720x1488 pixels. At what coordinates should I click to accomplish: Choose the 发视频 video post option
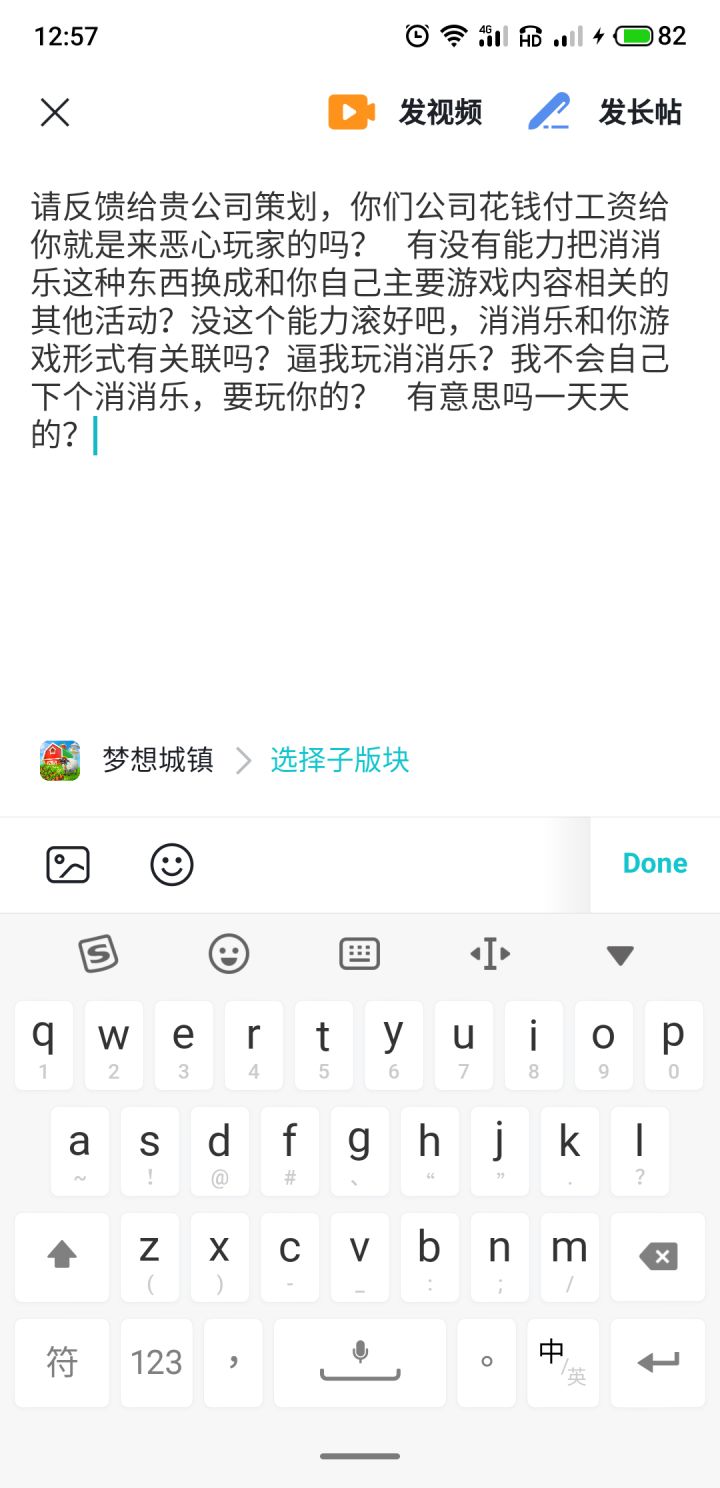(x=405, y=112)
